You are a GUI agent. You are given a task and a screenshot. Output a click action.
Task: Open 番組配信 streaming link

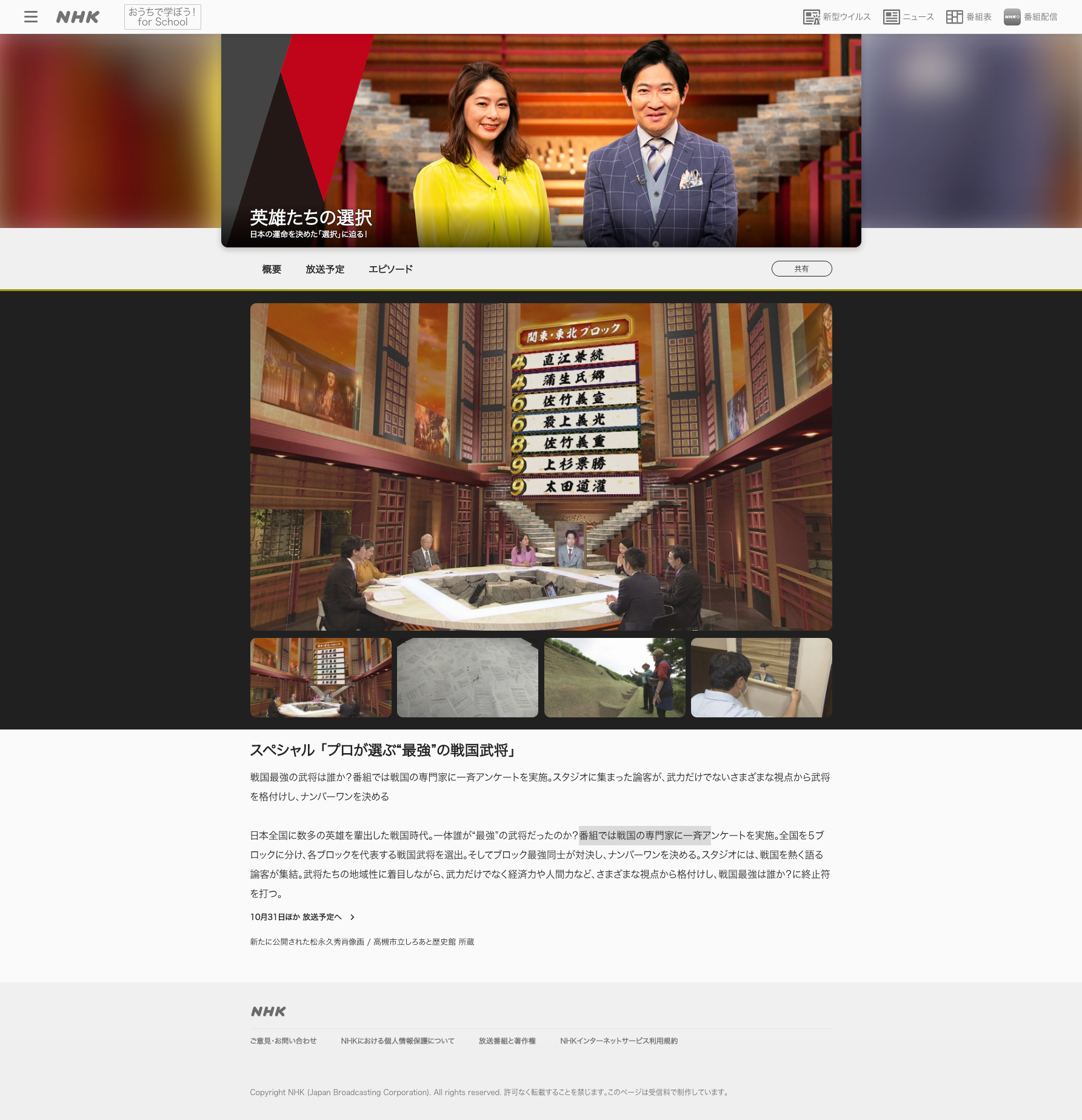[x=1030, y=17]
